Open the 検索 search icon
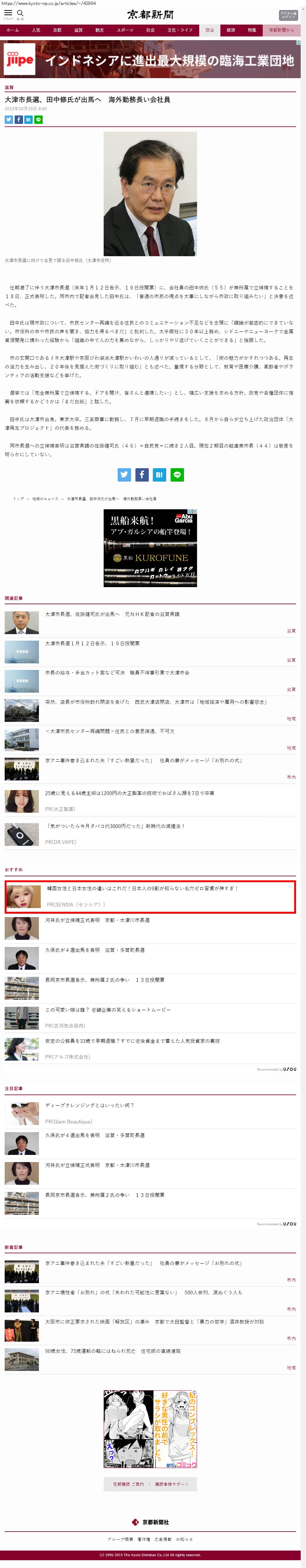 20,13
